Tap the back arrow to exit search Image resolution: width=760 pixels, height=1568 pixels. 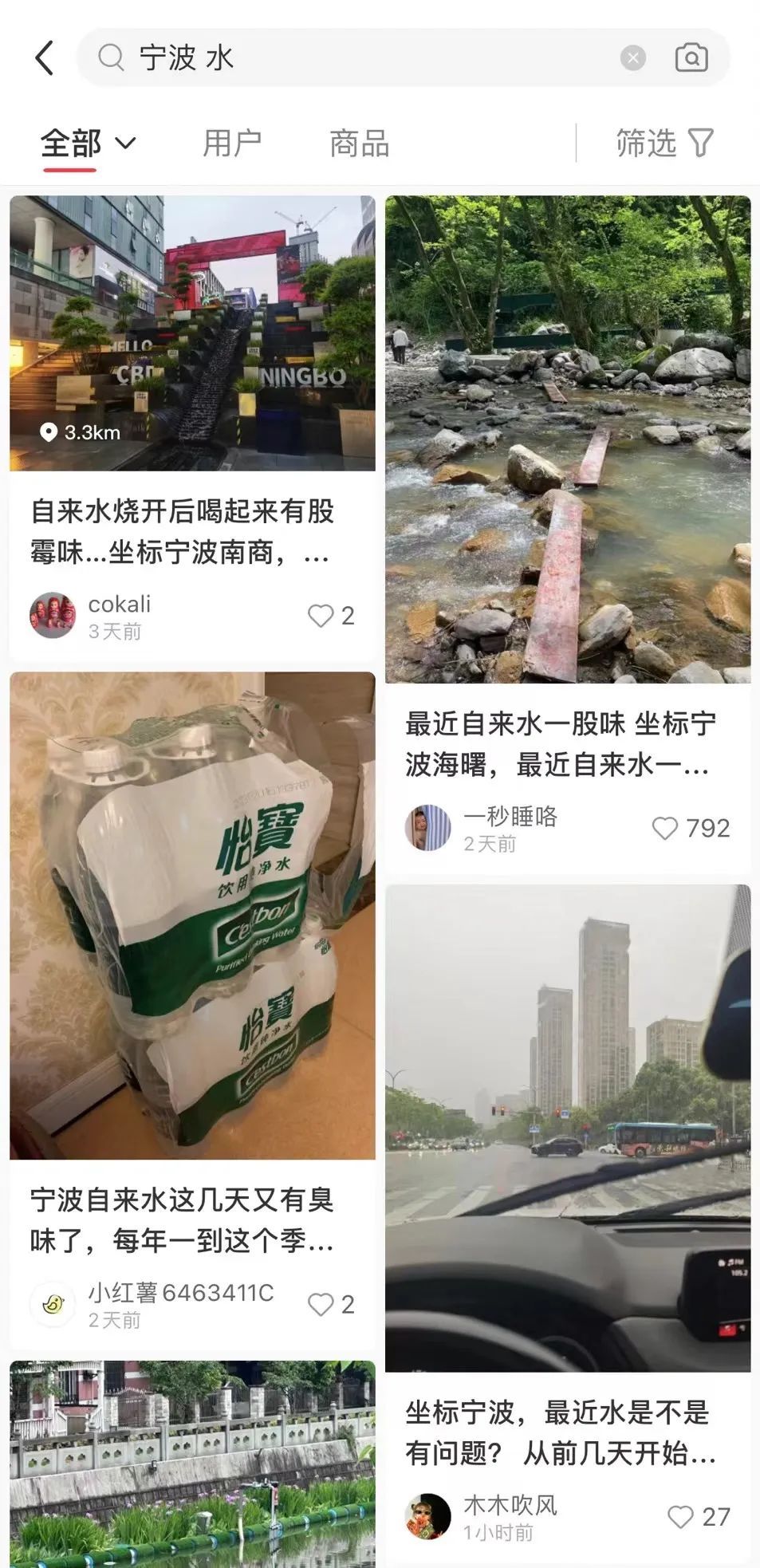[44, 57]
